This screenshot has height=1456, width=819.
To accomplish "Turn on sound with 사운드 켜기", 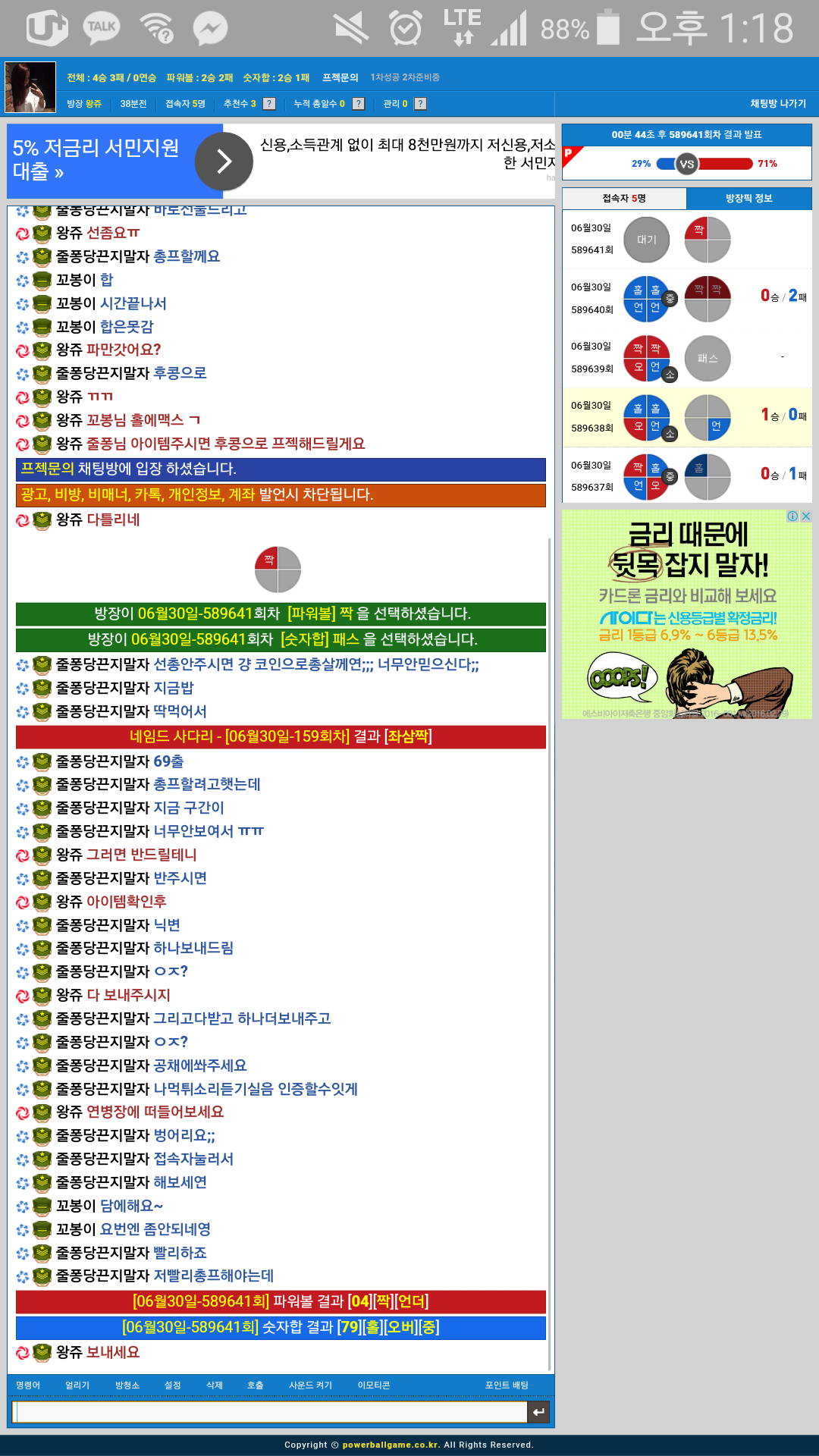I will tap(310, 1385).
